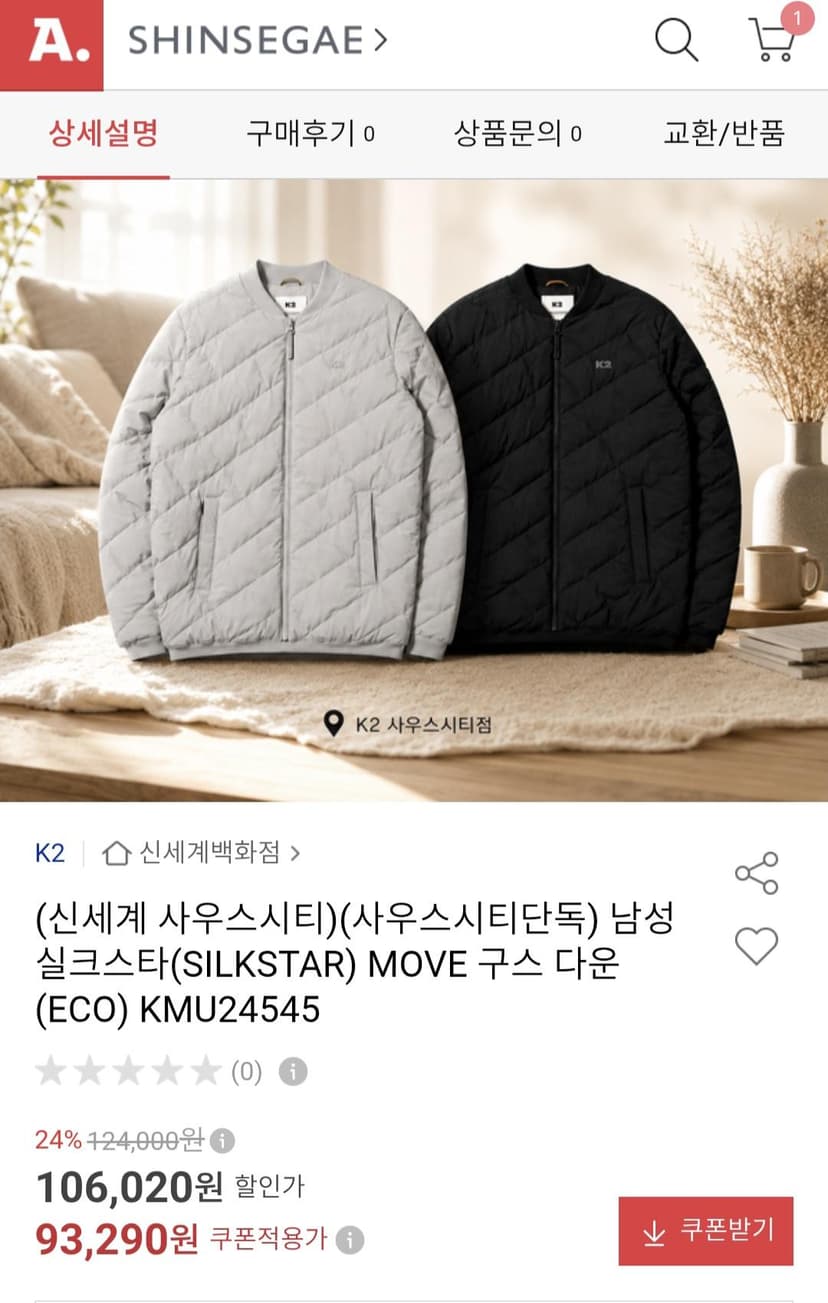
Task: Open the shopping cart
Action: pyautogui.click(x=772, y=40)
